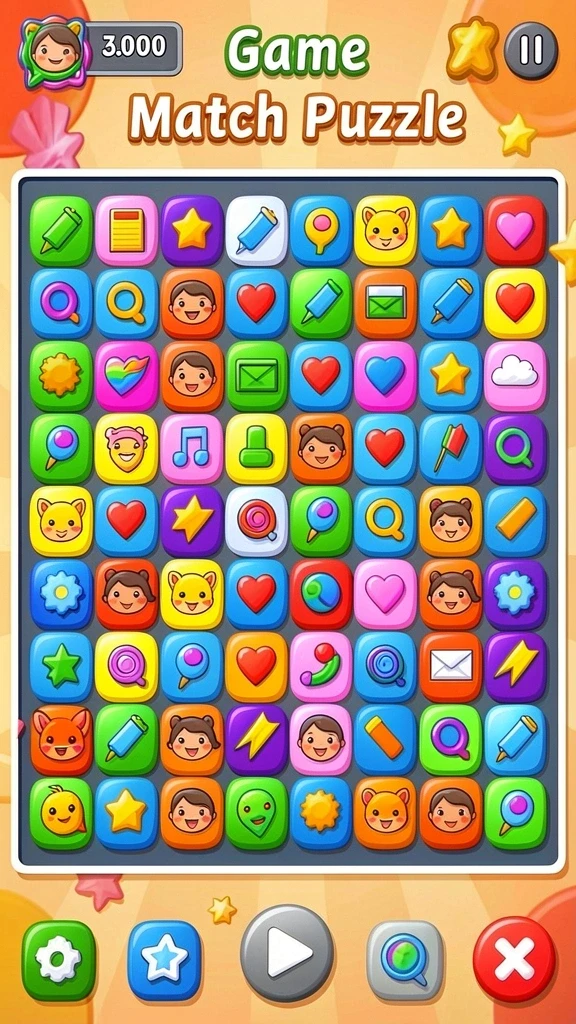Select the orange fox face tile
Viewport: 576px width, 1024px height.
click(x=61, y=739)
